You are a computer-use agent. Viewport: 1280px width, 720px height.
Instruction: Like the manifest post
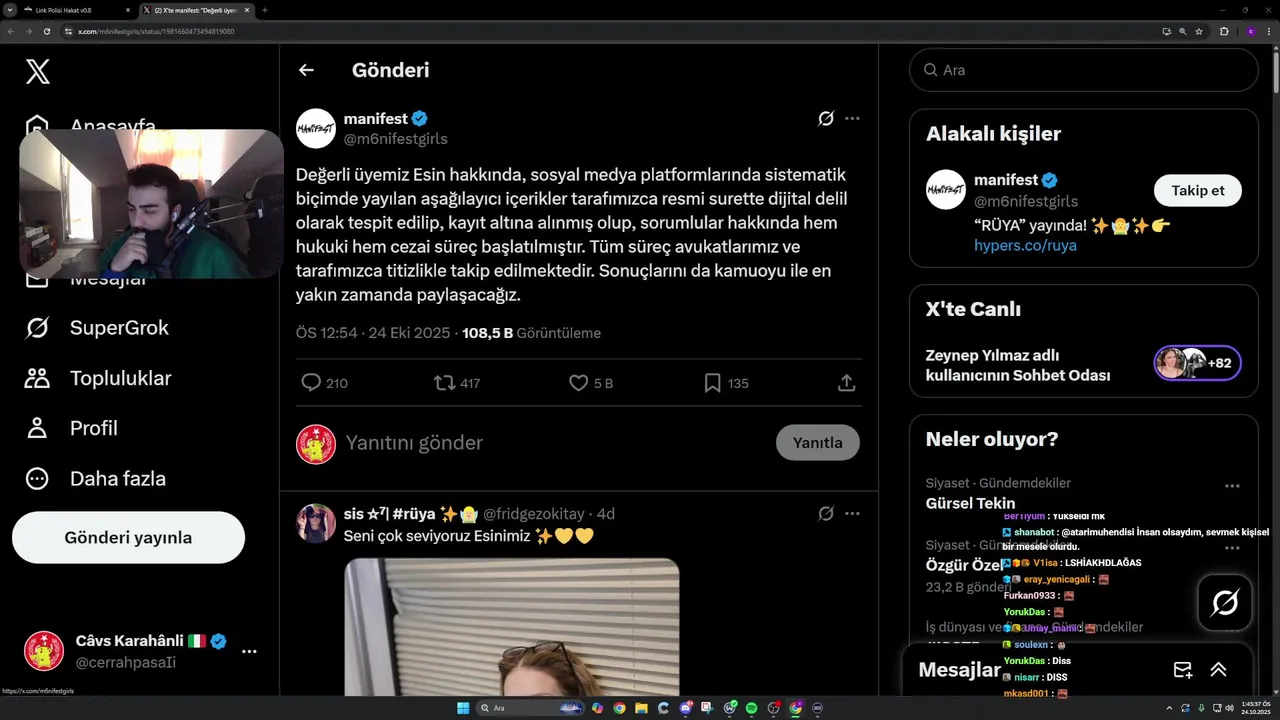pos(578,383)
